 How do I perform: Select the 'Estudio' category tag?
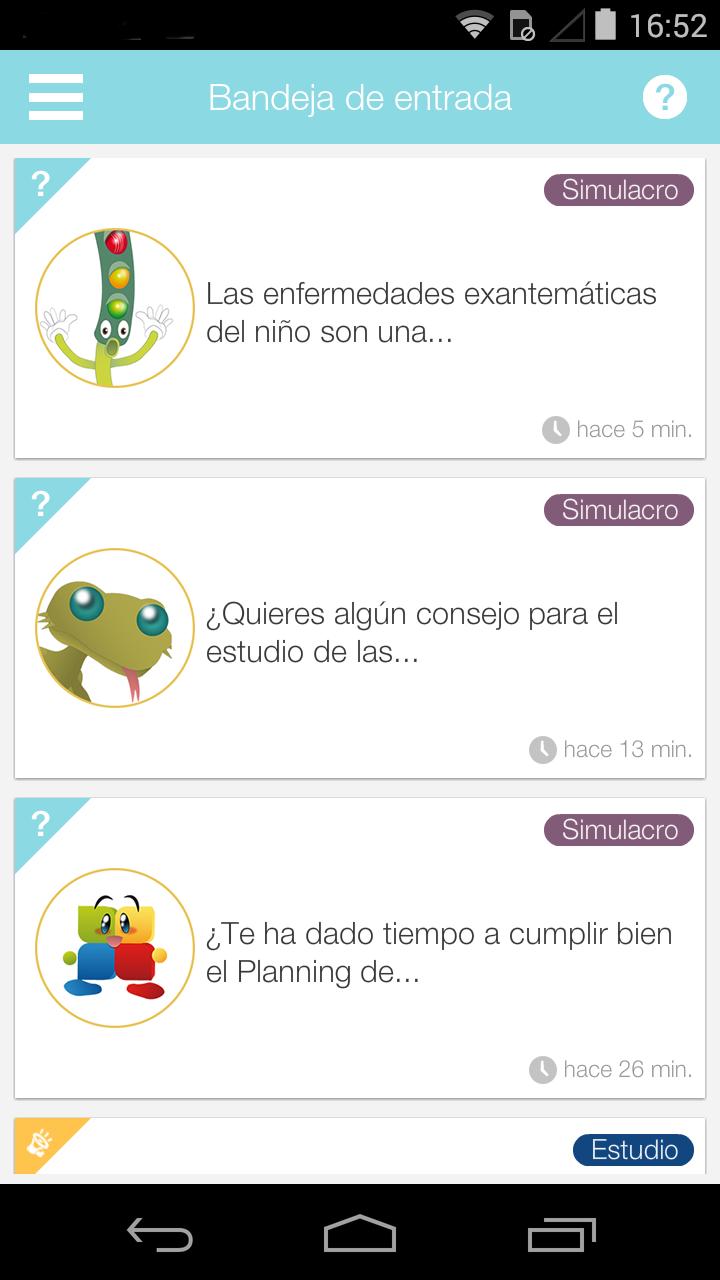(632, 1150)
